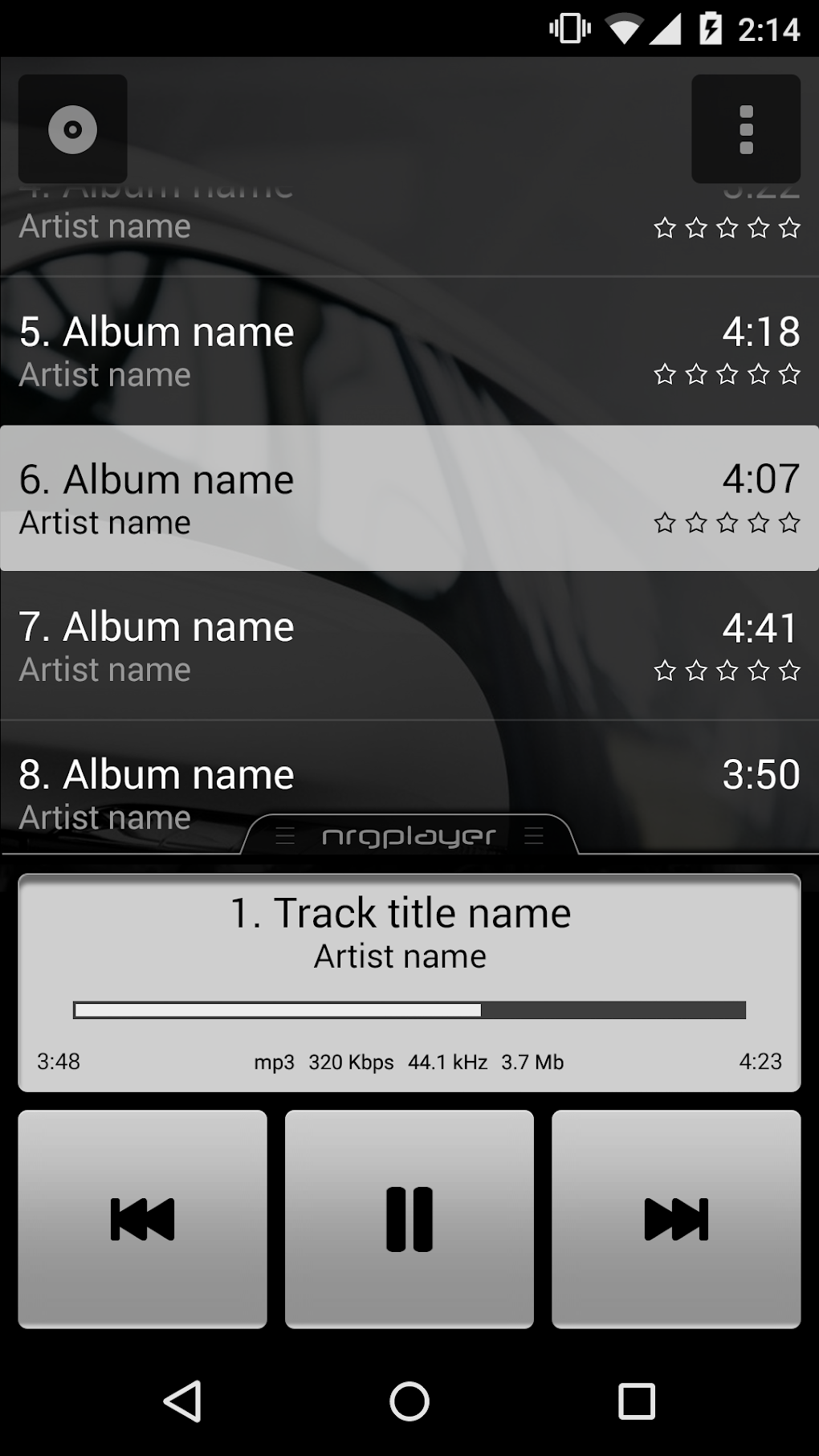Return to the home screen

tap(409, 1401)
